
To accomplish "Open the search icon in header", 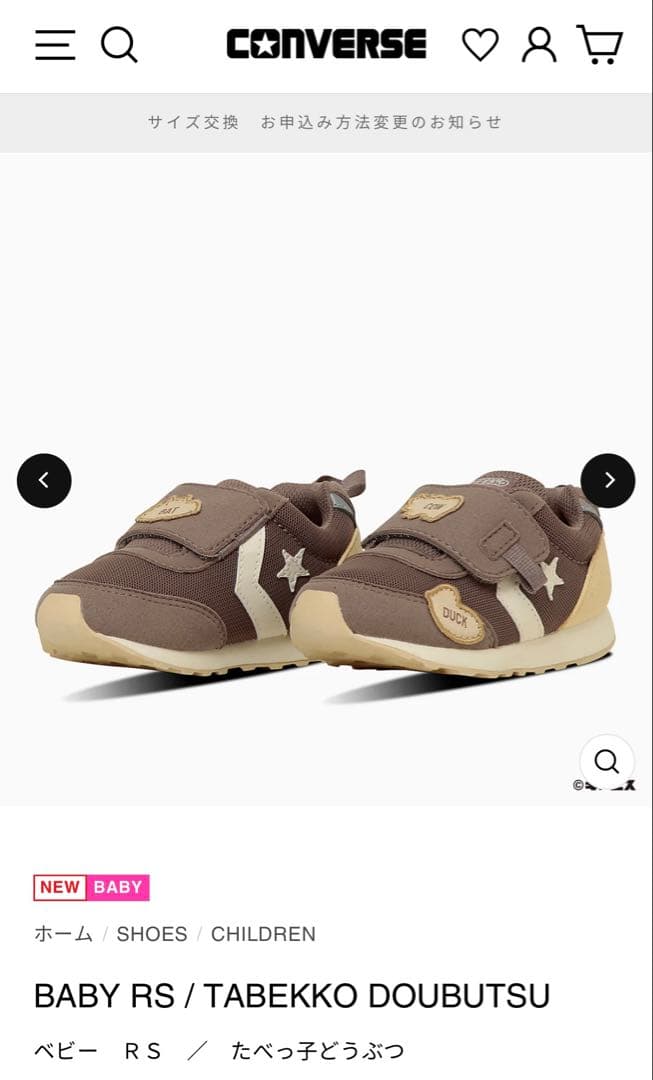I will point(119,45).
